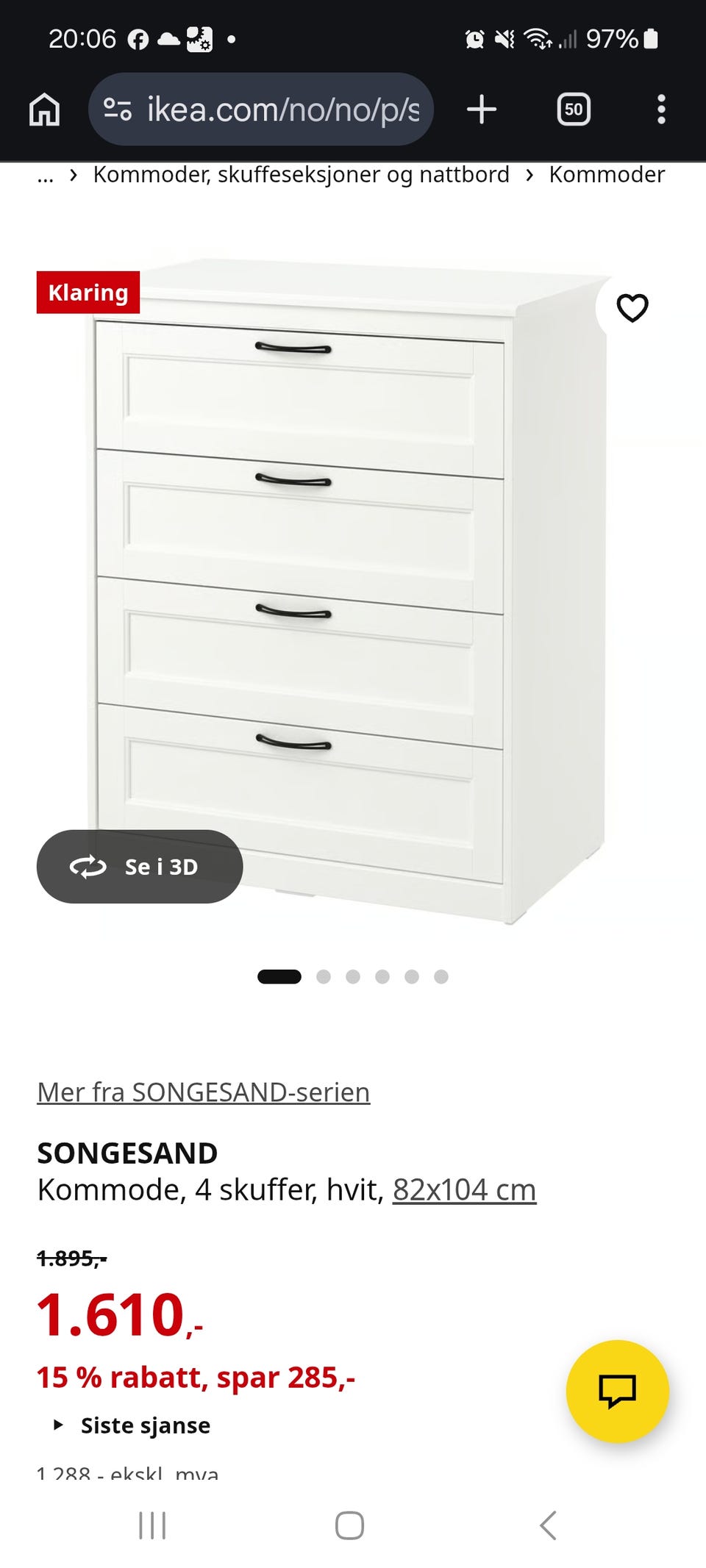Open the 82x104 cm size link
Screen dimensions: 706x1568
464,1190
